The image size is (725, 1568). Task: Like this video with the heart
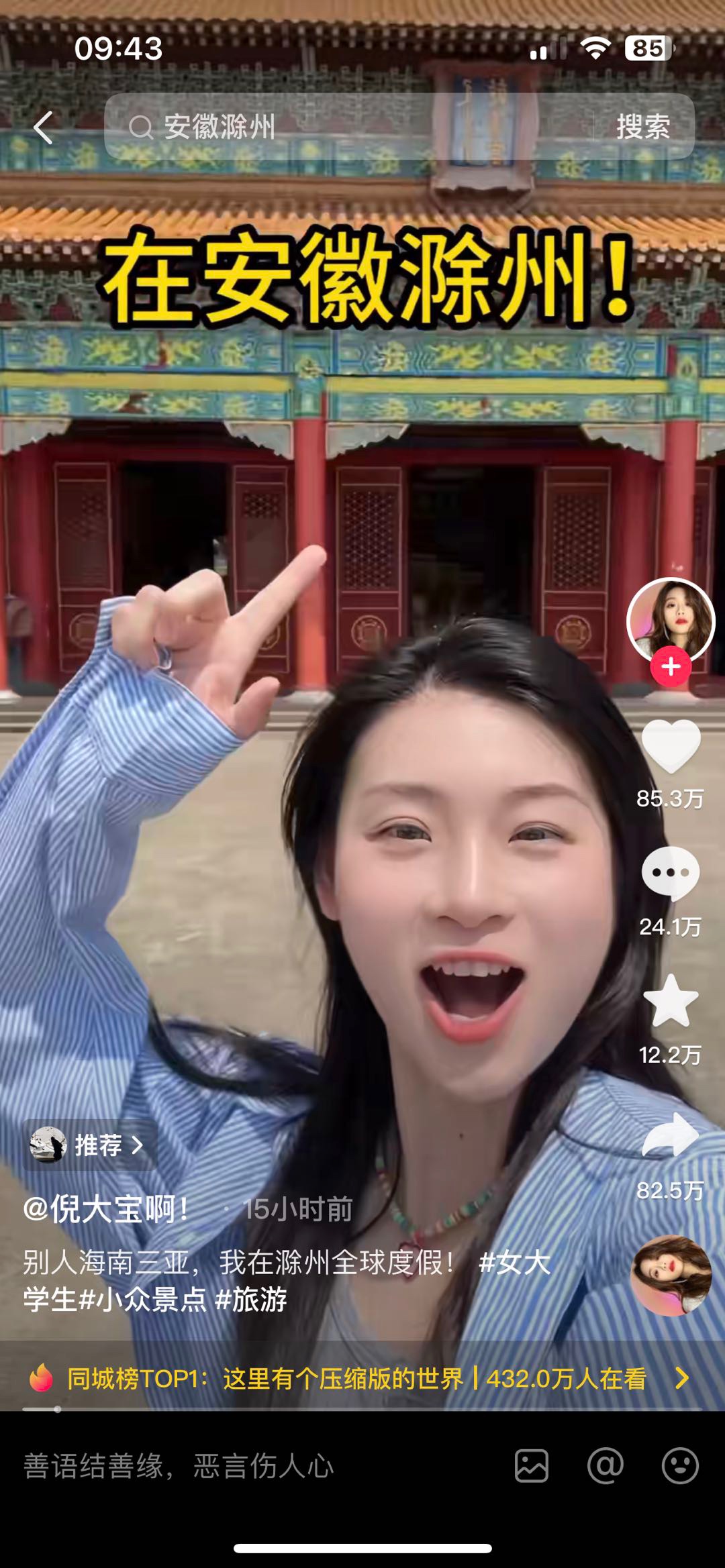[x=671, y=746]
